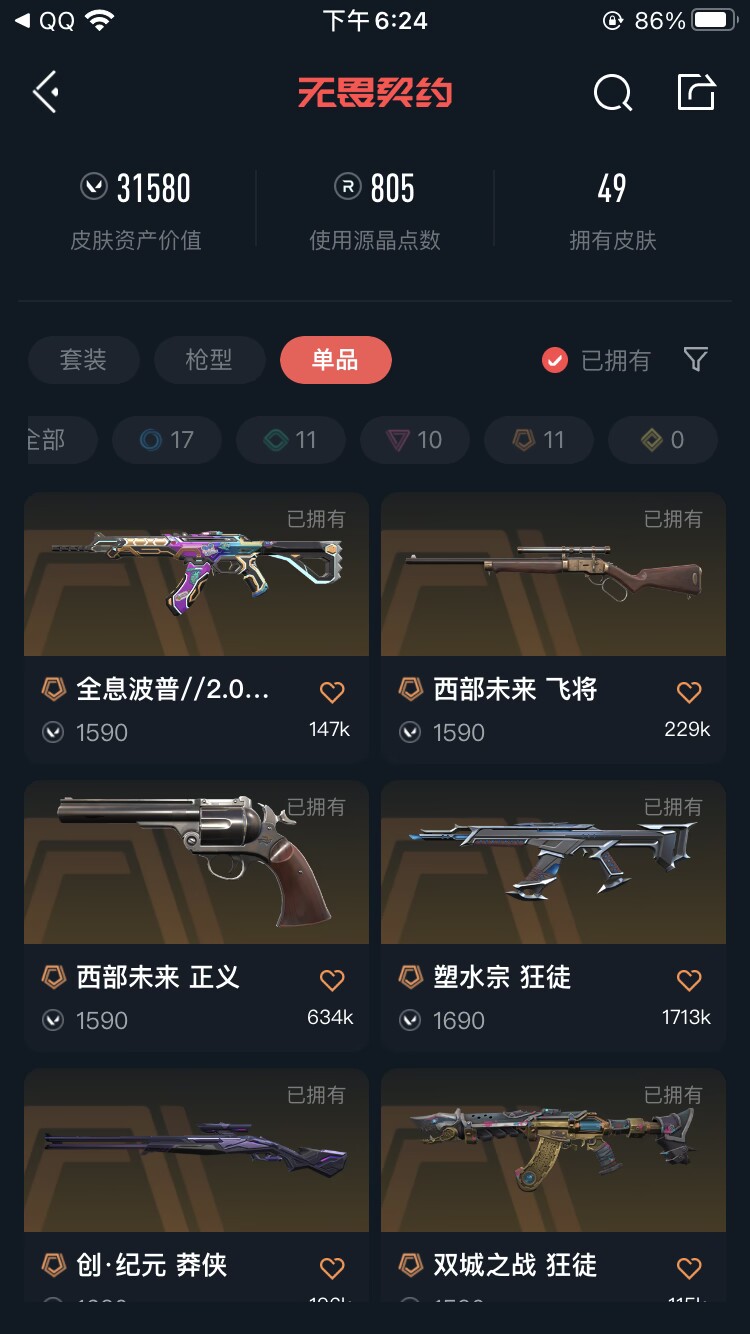Open the 西部未来 飞将 skin card
The height and width of the screenshot is (1334, 750).
[553, 590]
